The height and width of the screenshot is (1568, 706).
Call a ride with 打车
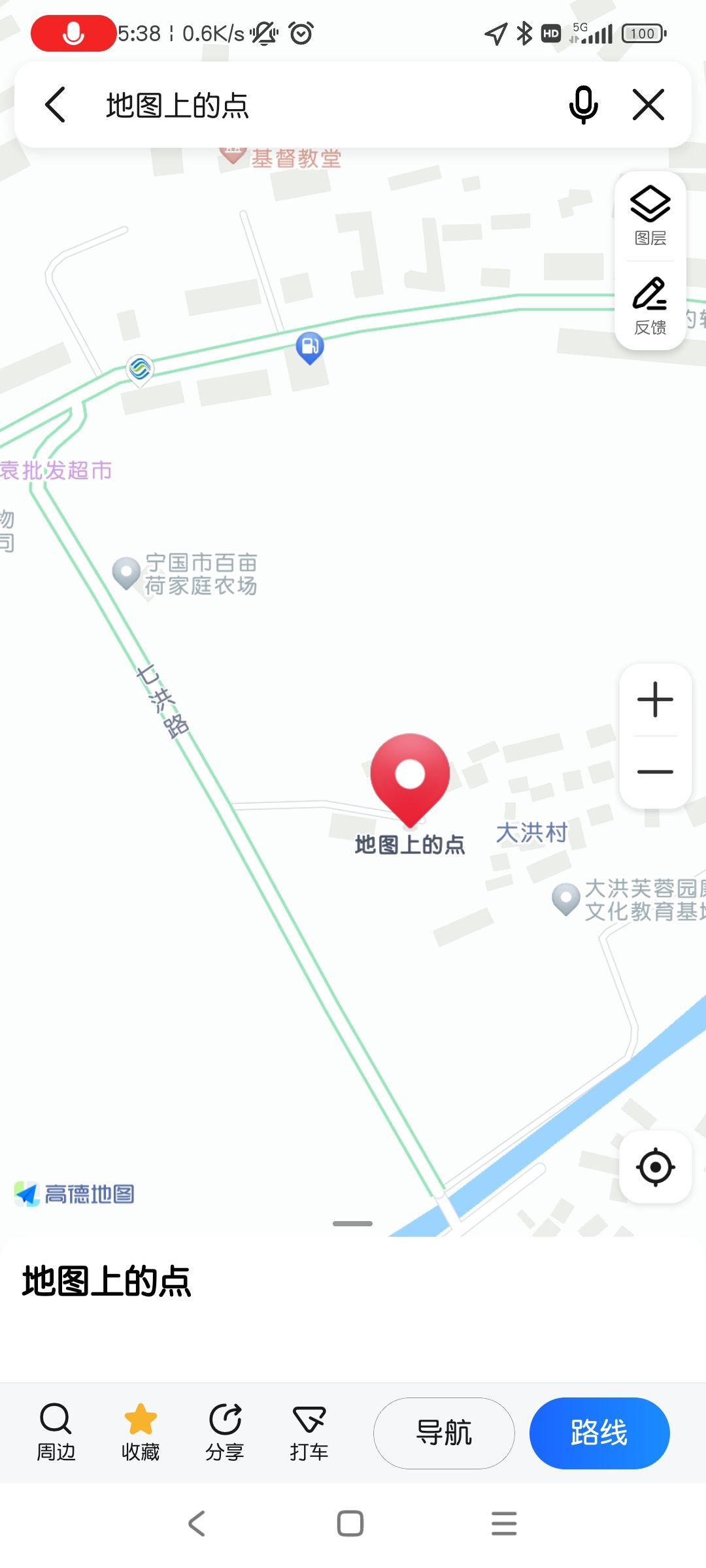coord(309,1432)
